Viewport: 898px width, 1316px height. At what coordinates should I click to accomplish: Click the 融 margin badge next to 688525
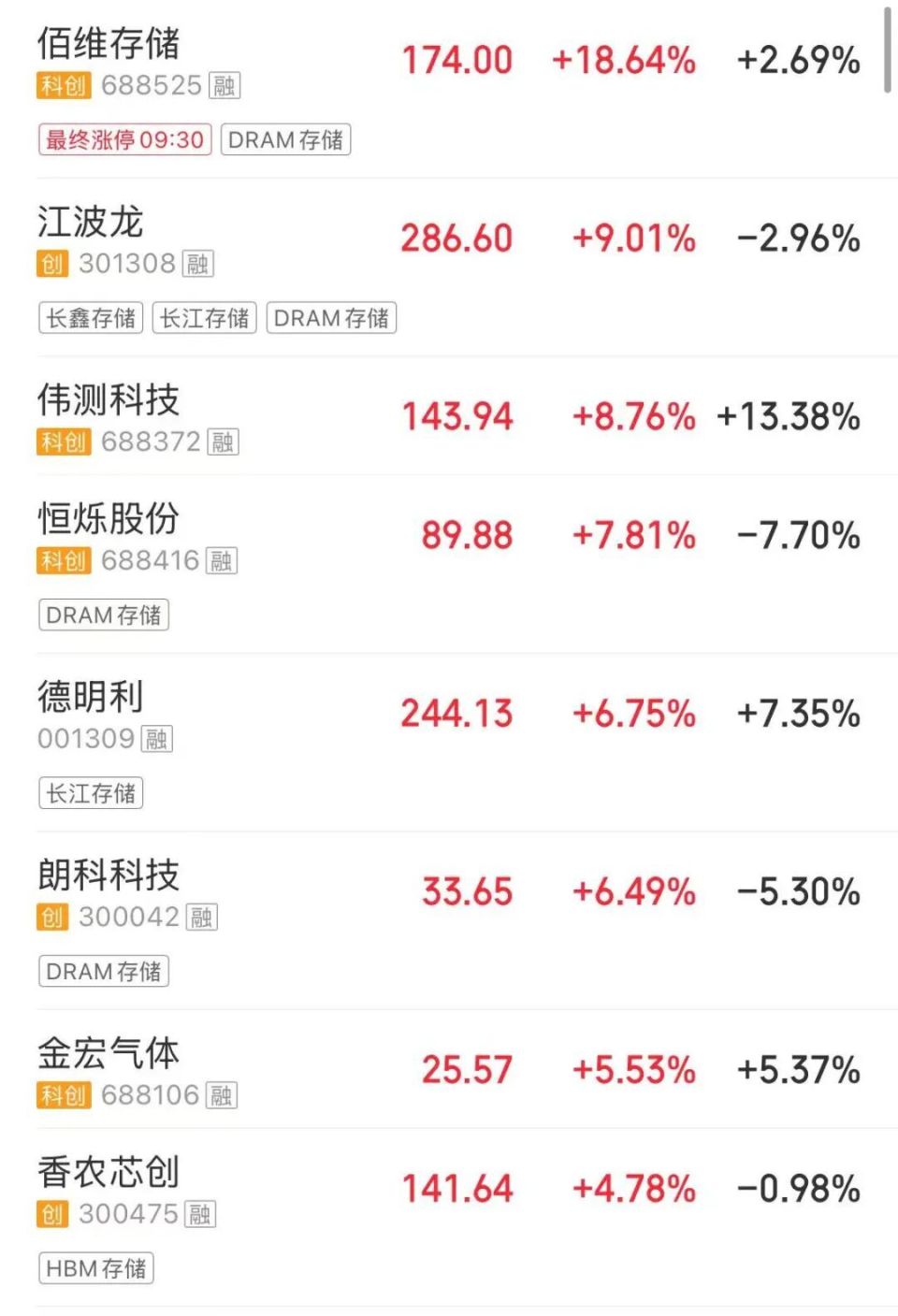pyautogui.click(x=224, y=86)
